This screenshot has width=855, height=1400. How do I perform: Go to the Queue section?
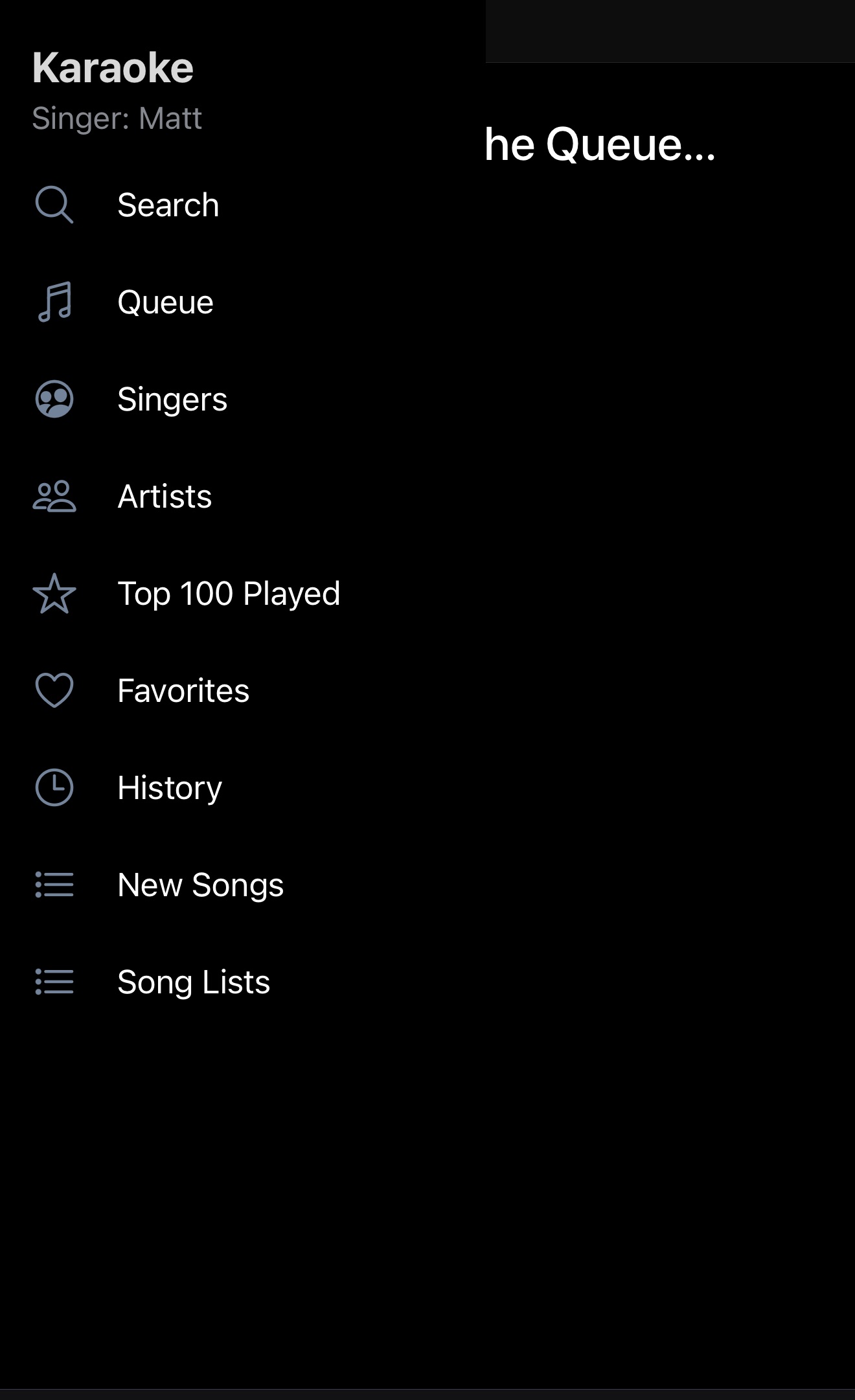coord(165,302)
